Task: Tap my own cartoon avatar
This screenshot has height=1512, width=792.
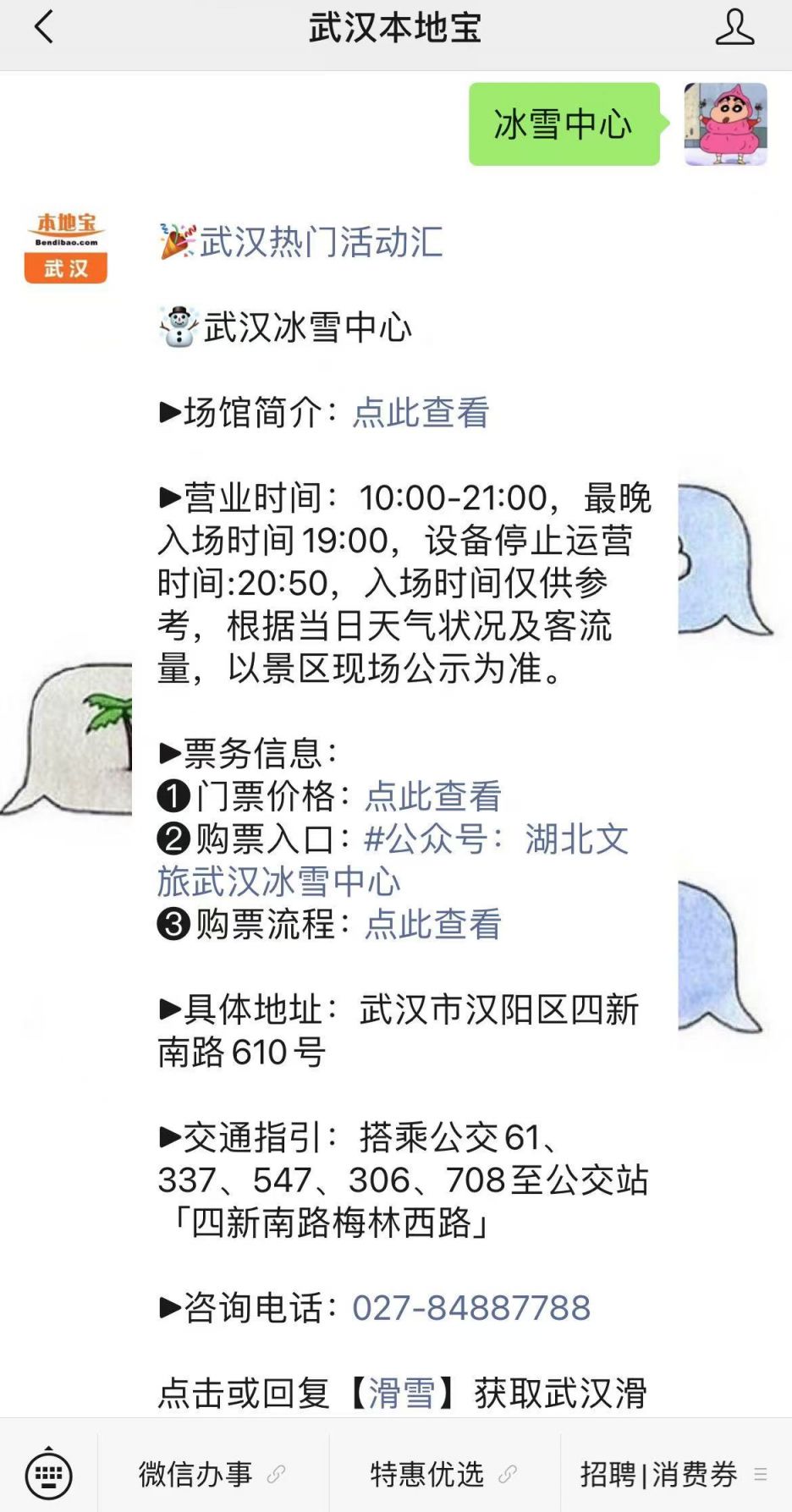Action: pyautogui.click(x=725, y=124)
